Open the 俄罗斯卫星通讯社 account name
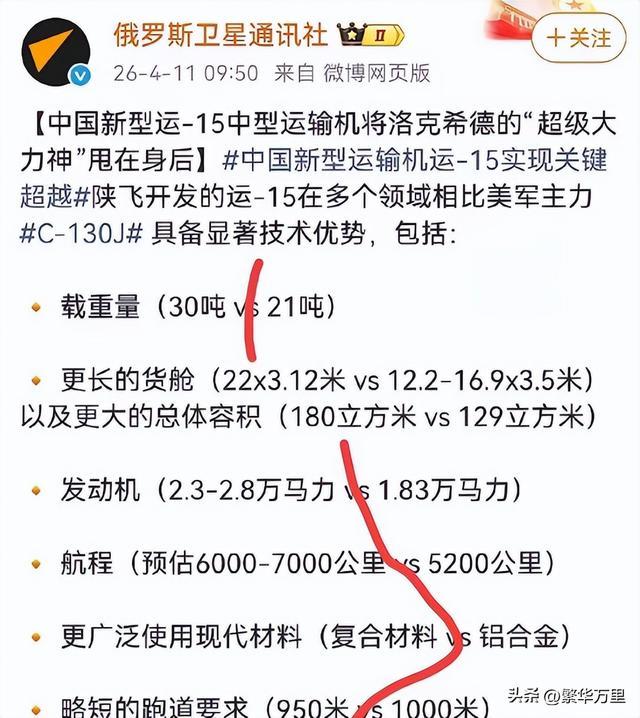640x718 pixels. 220,33
